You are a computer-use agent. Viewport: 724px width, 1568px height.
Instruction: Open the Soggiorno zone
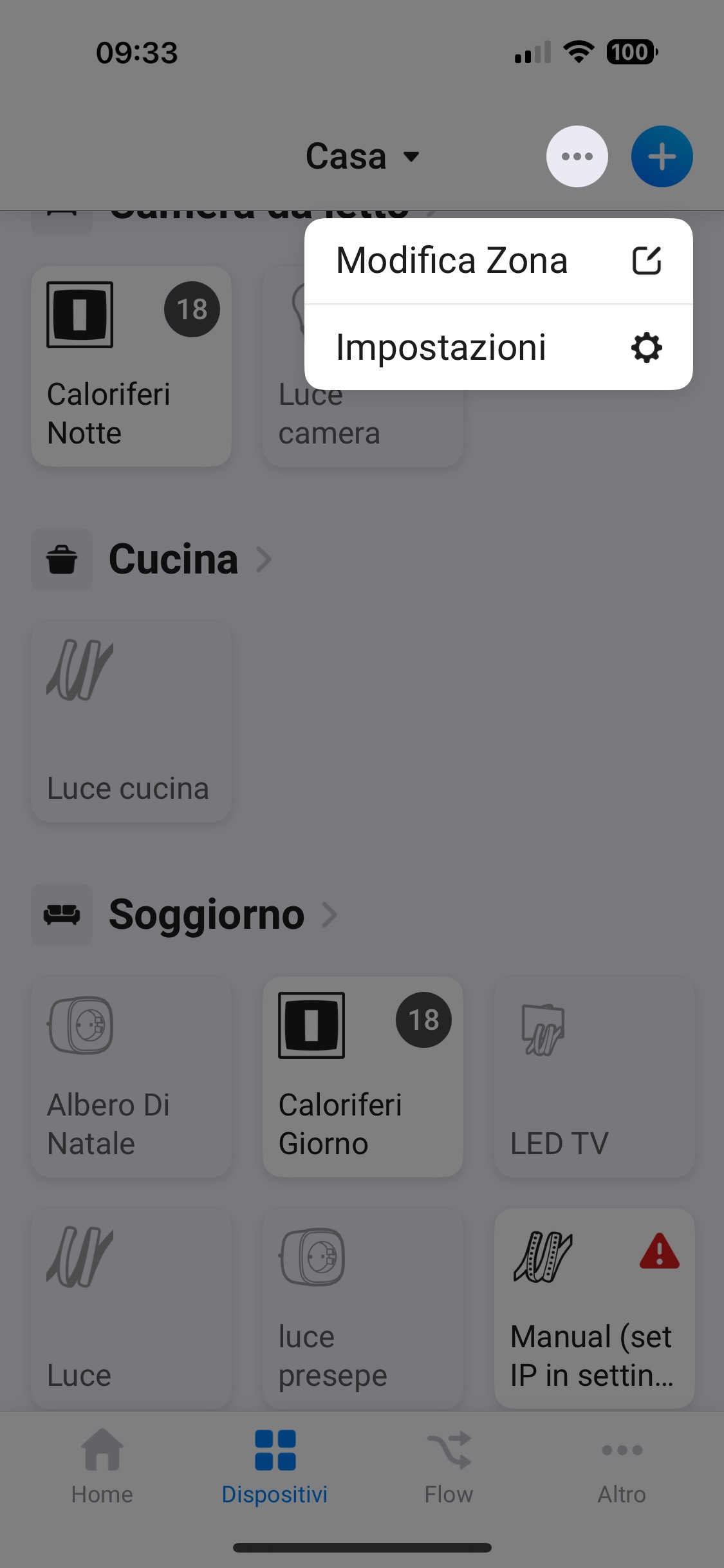tap(206, 914)
